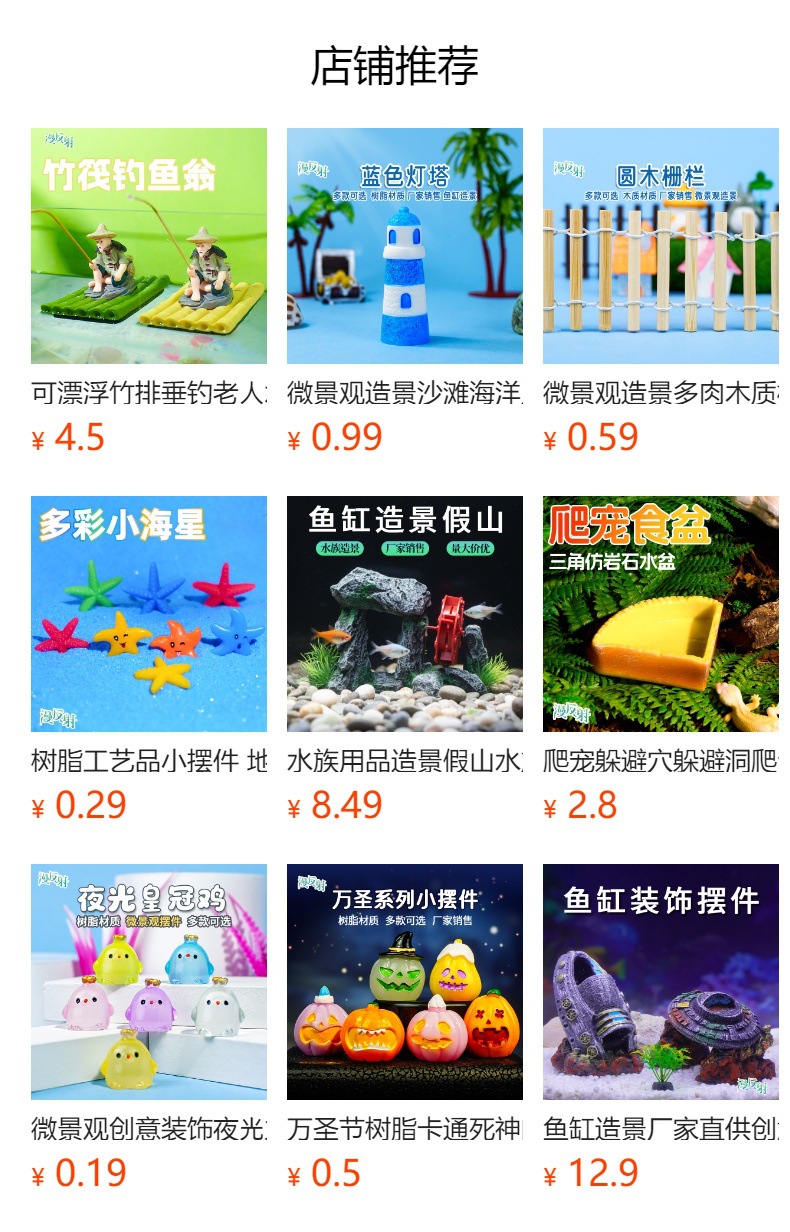790x1232 pixels.
Task: View the 鱼缸装饰摆件 item priced ¥12.9
Action: (x=660, y=982)
